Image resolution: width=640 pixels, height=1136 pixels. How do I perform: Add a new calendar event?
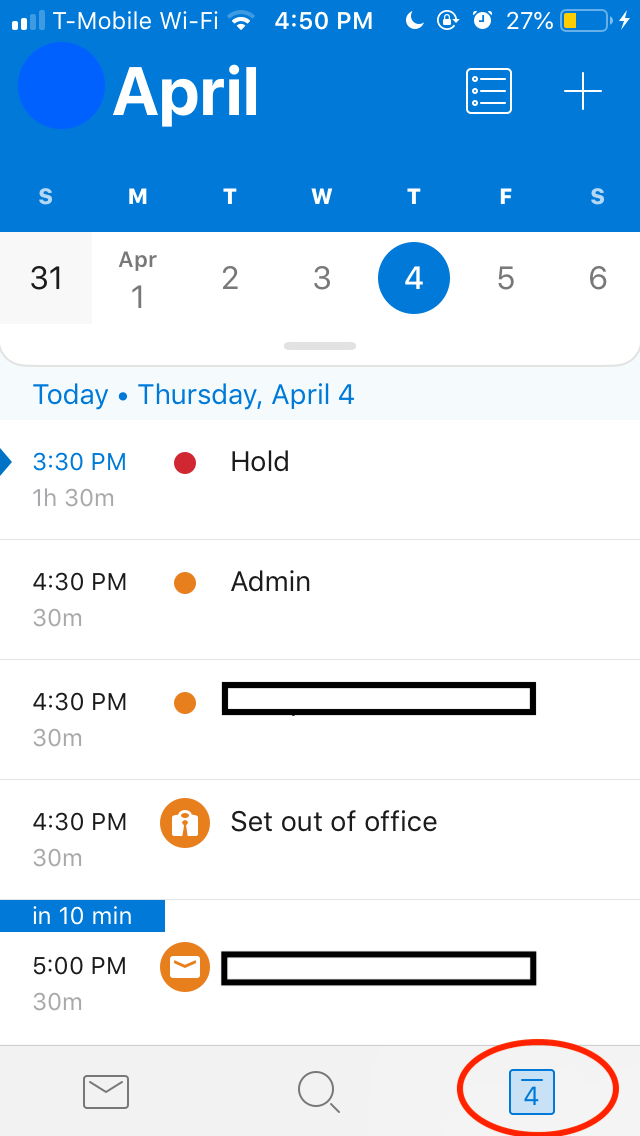tap(583, 92)
